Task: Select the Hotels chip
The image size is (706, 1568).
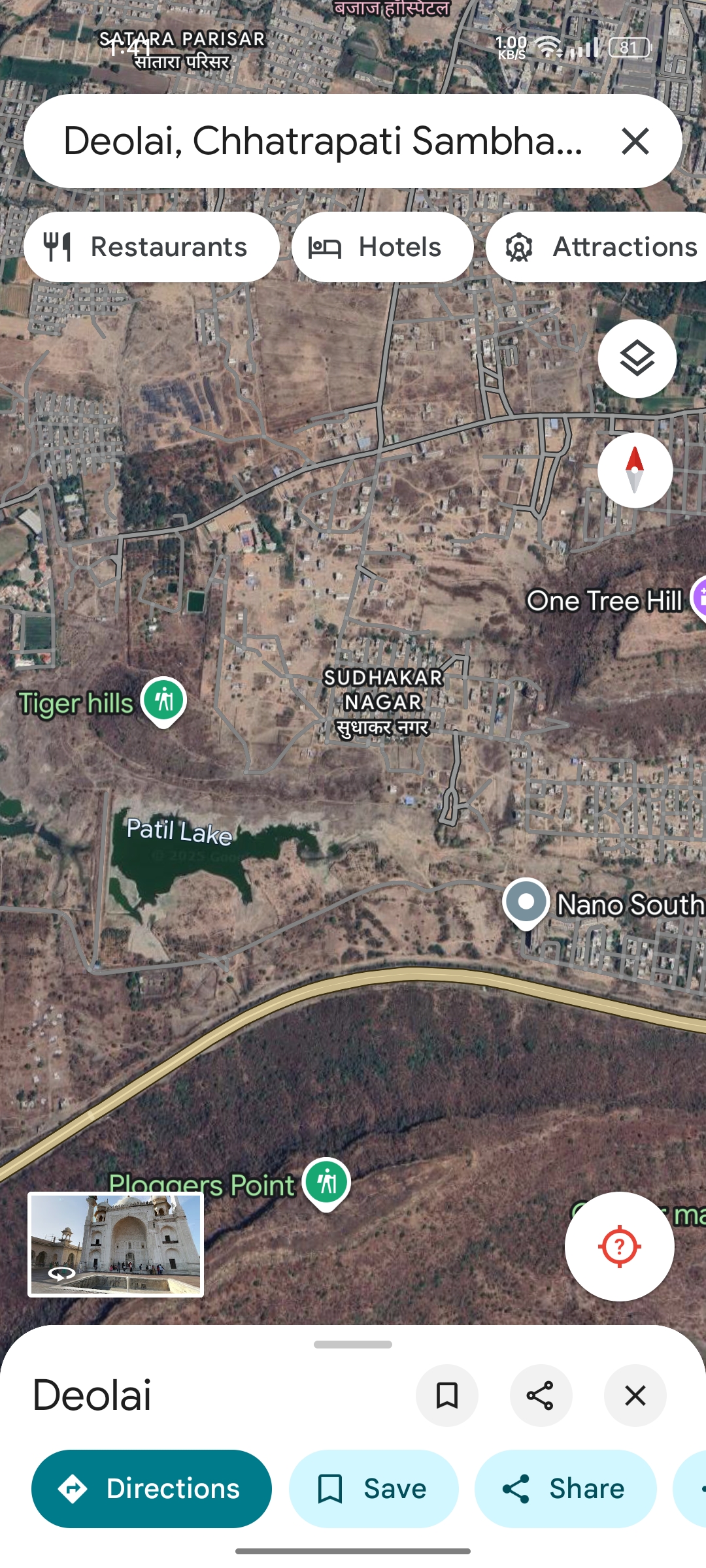Action: pyautogui.click(x=382, y=247)
